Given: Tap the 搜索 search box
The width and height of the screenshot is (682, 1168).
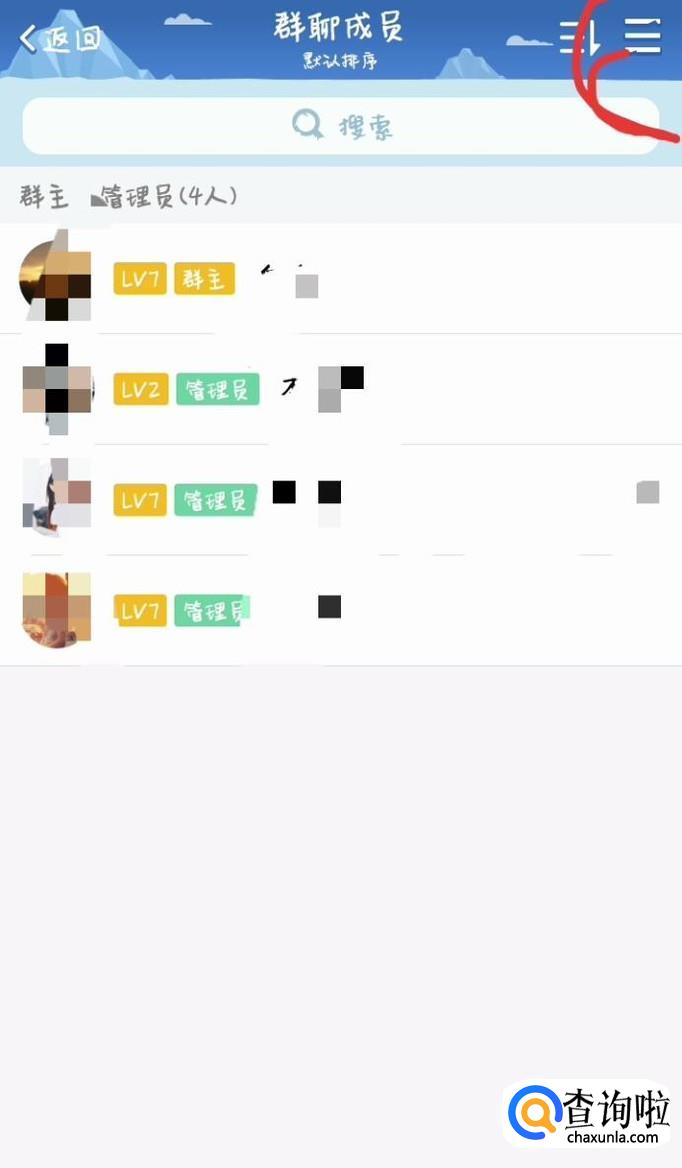Looking at the screenshot, I should (341, 125).
